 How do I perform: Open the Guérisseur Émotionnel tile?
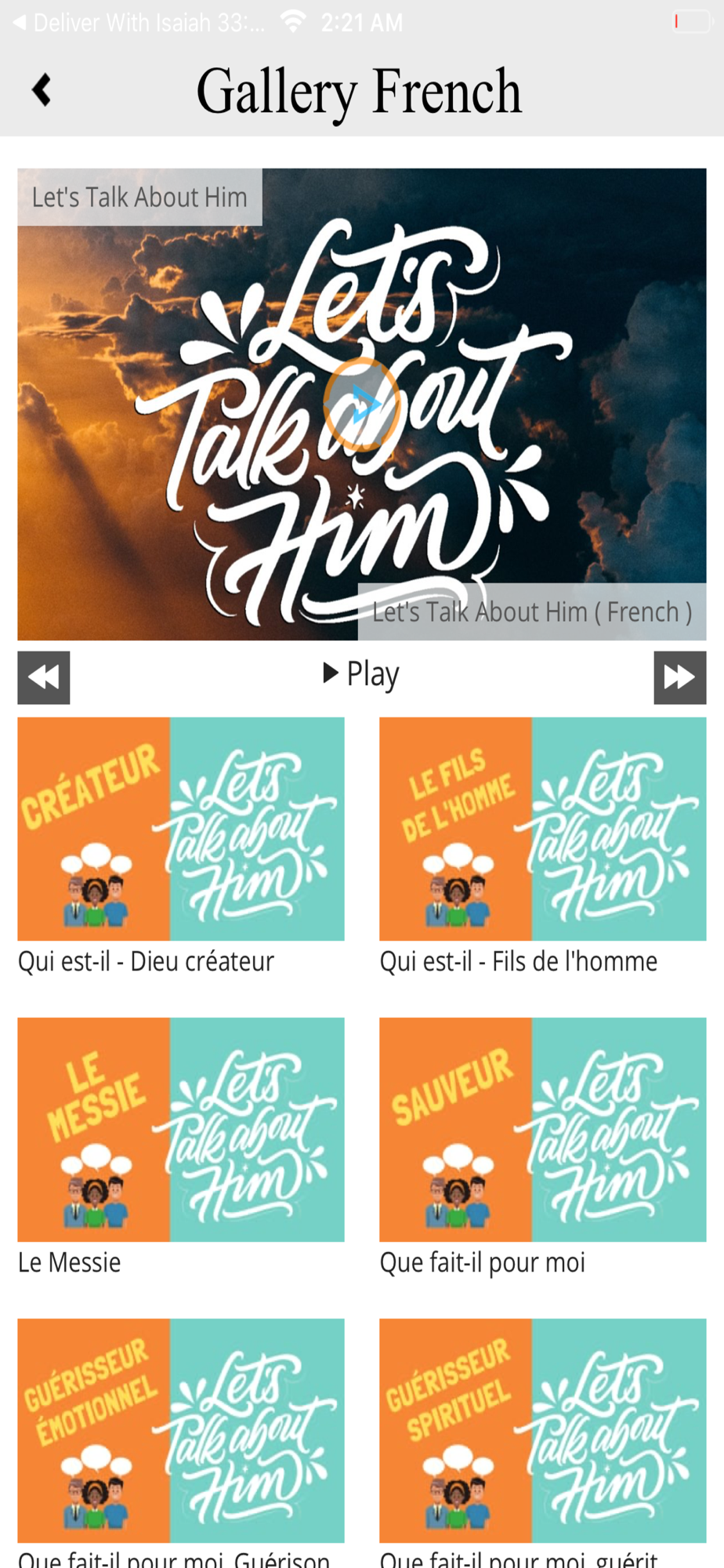[181, 1430]
